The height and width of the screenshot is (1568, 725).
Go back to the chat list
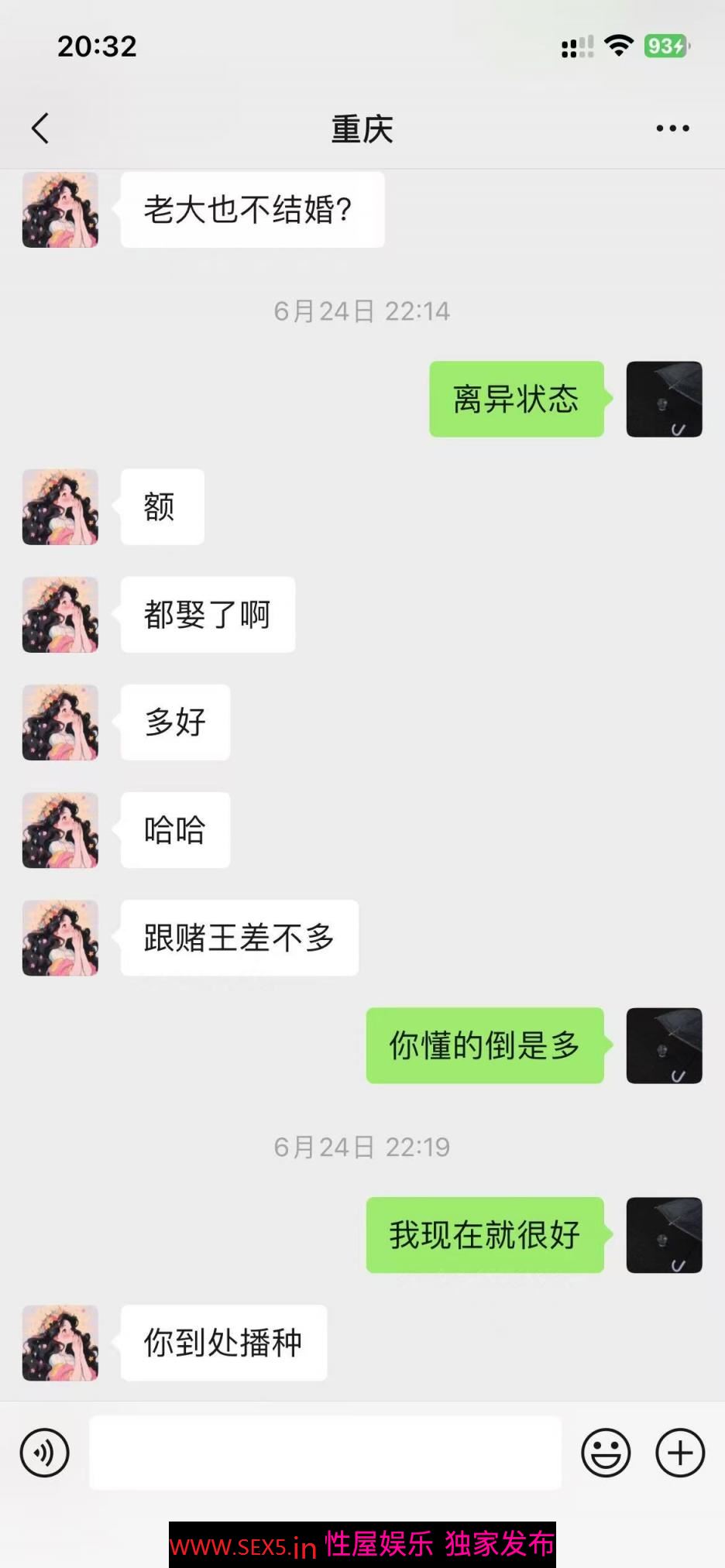[x=41, y=129]
